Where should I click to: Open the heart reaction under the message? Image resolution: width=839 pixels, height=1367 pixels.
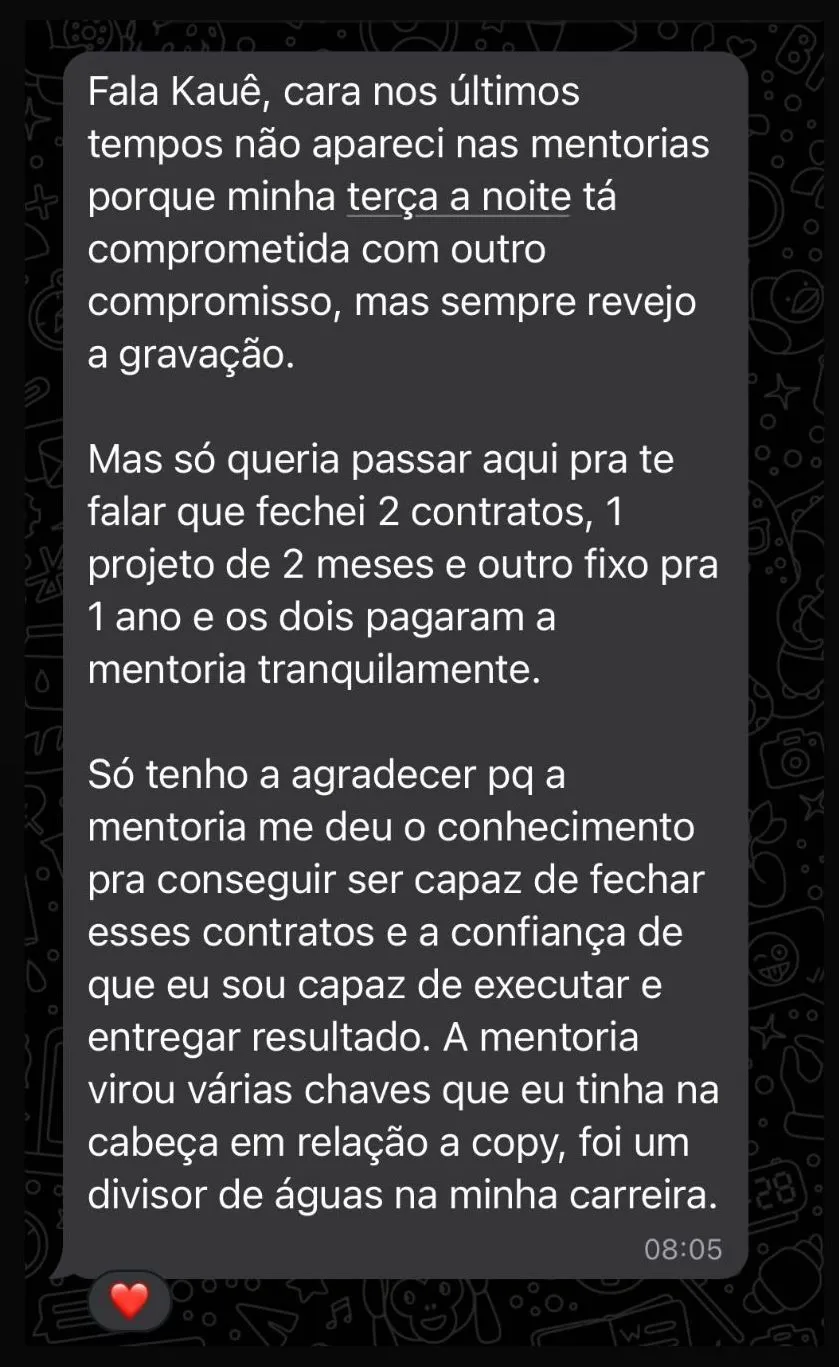[x=129, y=1301]
